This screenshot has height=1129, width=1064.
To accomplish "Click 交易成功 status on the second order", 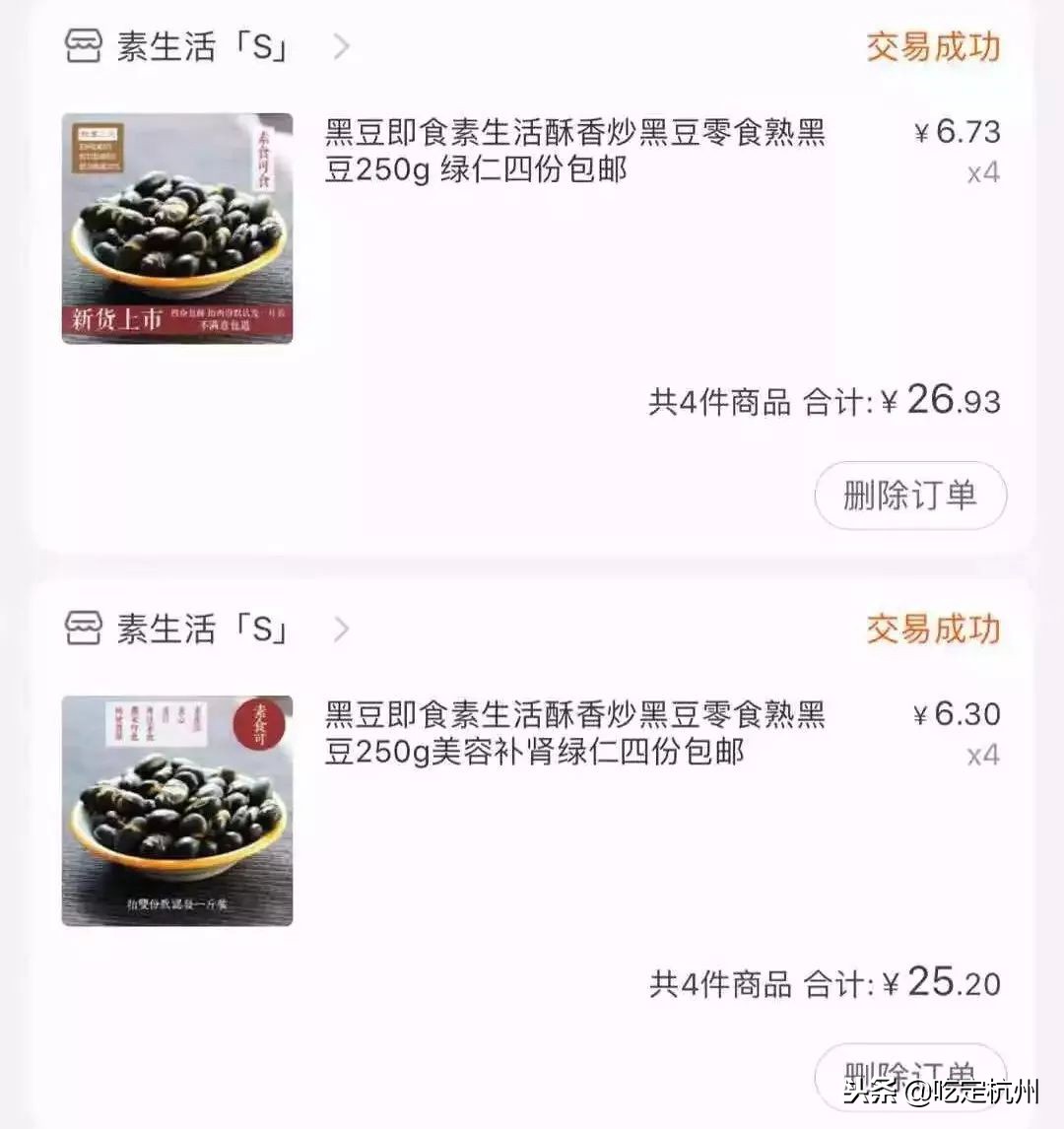I will [x=932, y=629].
